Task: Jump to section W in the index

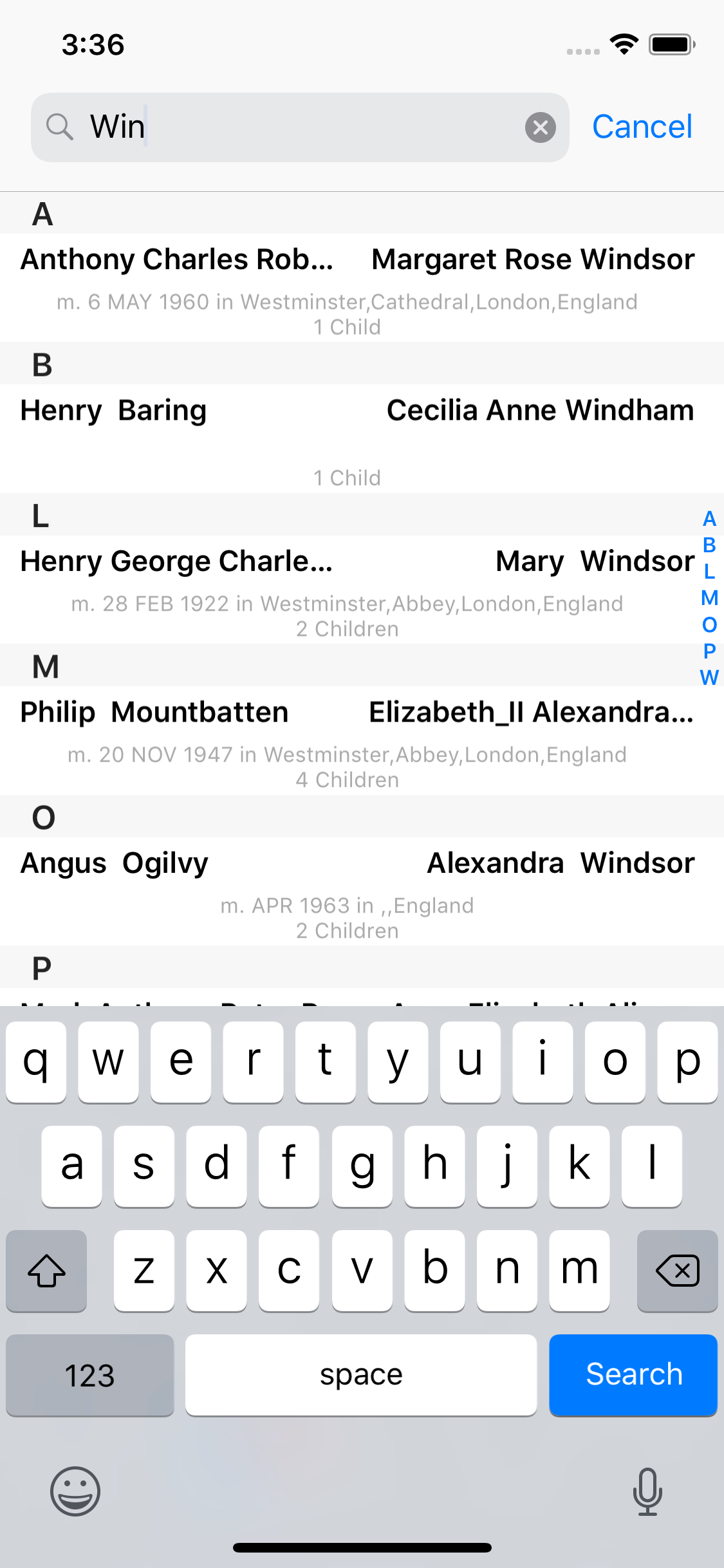Action: [709, 677]
